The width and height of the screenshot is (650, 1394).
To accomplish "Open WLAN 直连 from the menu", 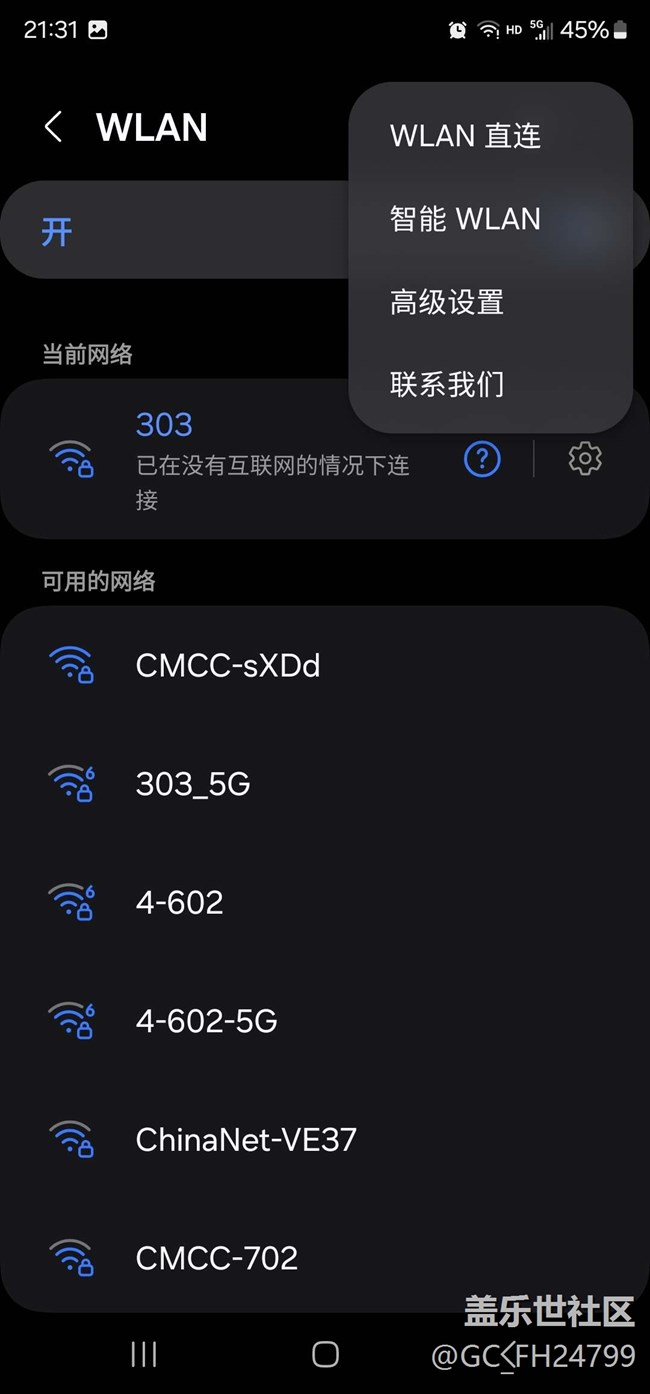I will [x=465, y=136].
